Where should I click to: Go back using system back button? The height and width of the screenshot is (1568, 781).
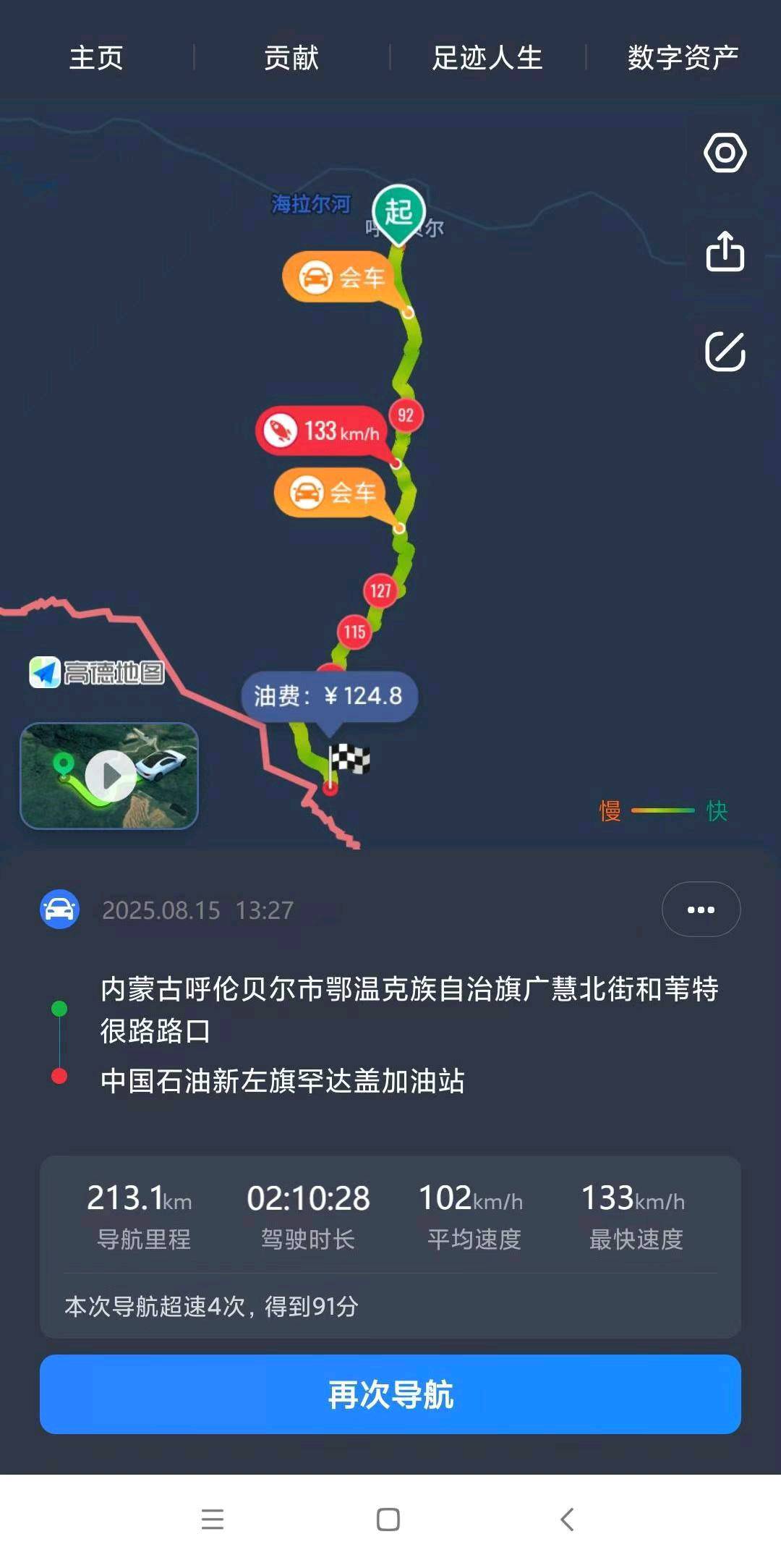click(x=568, y=1519)
